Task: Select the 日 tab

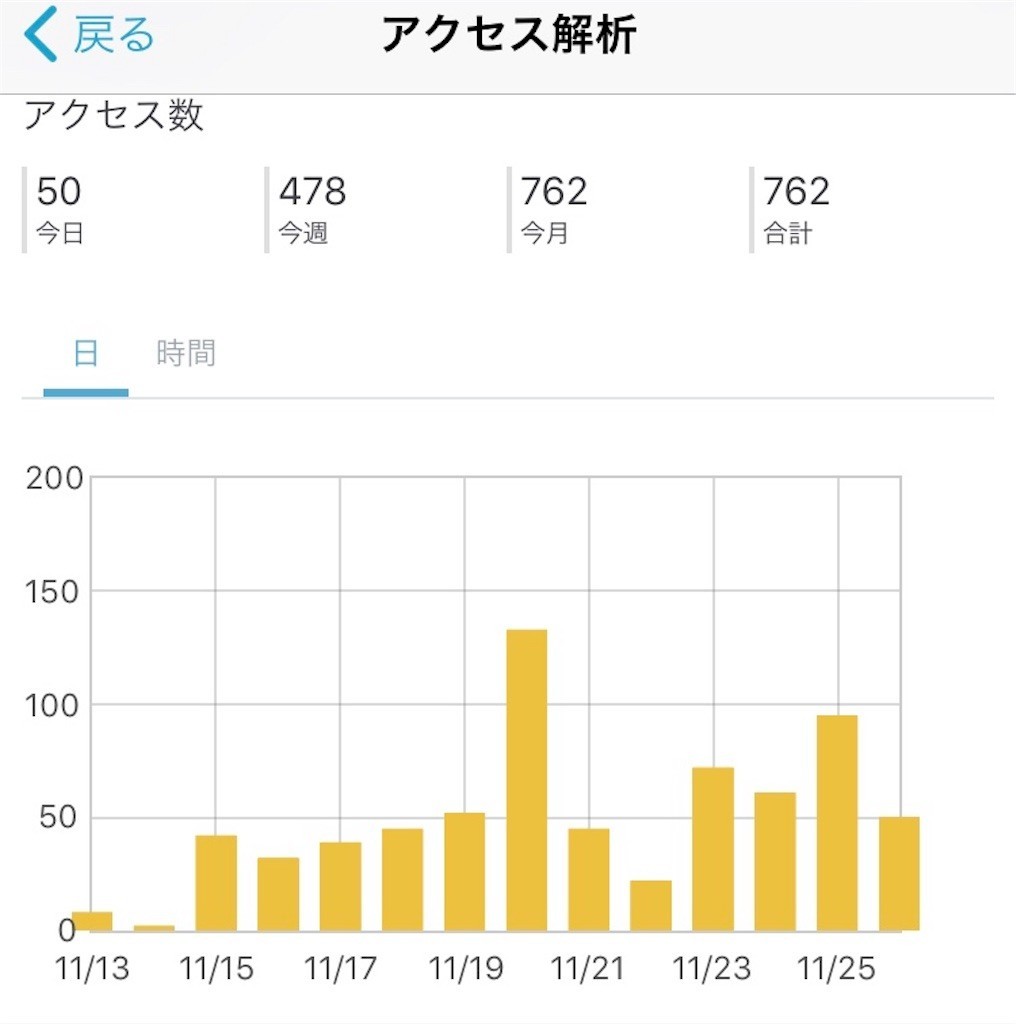Action: click(86, 354)
